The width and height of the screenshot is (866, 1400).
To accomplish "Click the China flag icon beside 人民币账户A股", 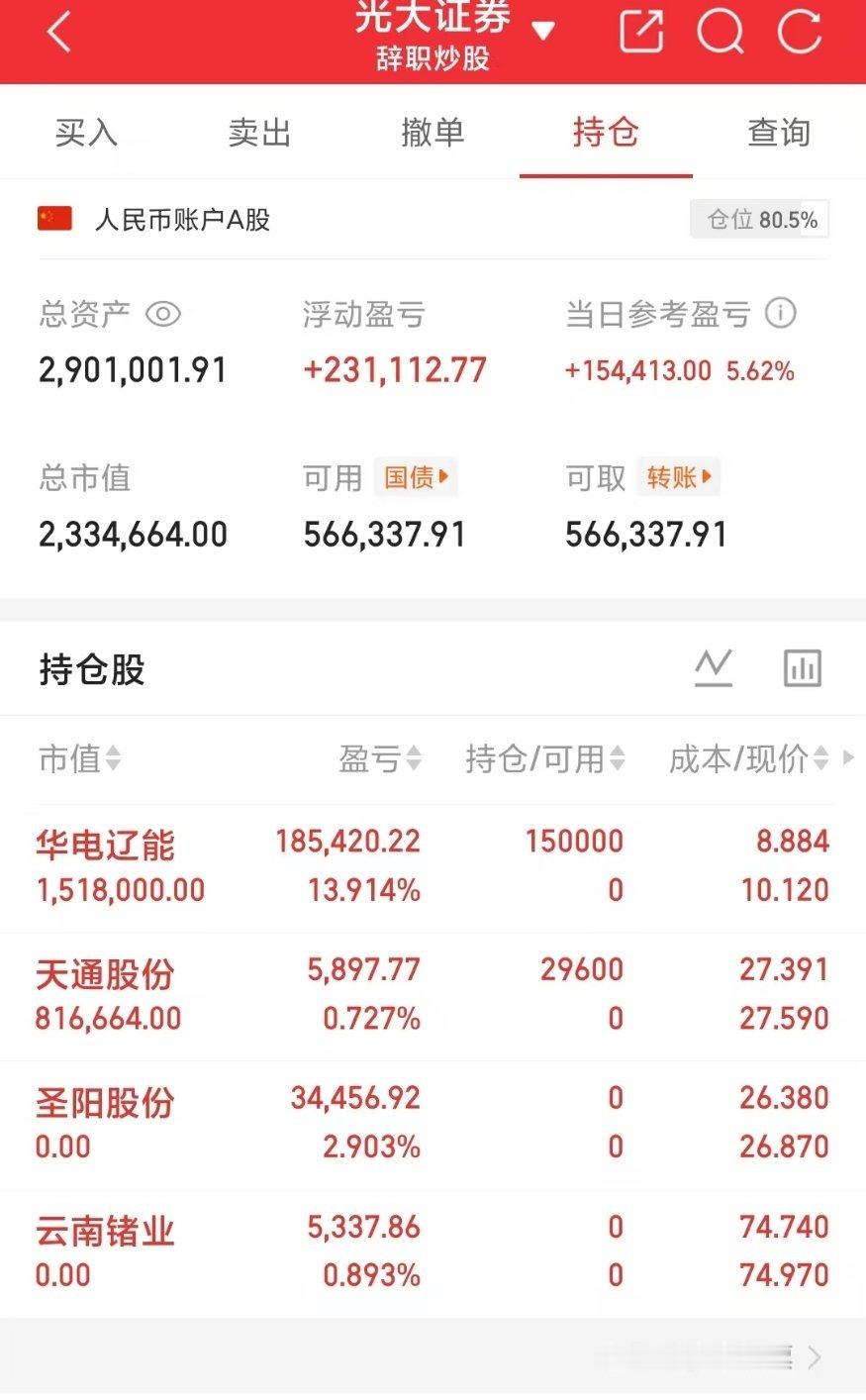I will [55, 218].
